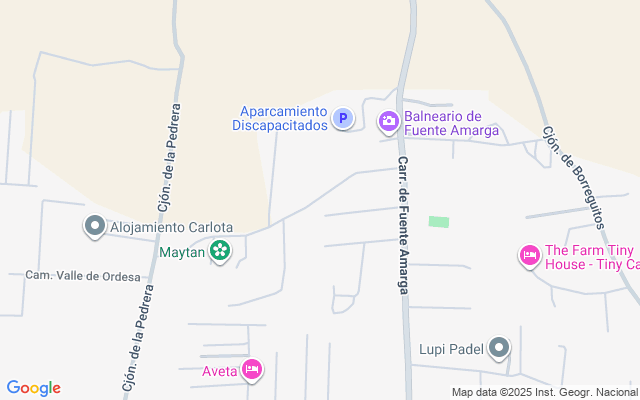Select the Balneario de Fuente Amarga marker

388,121
